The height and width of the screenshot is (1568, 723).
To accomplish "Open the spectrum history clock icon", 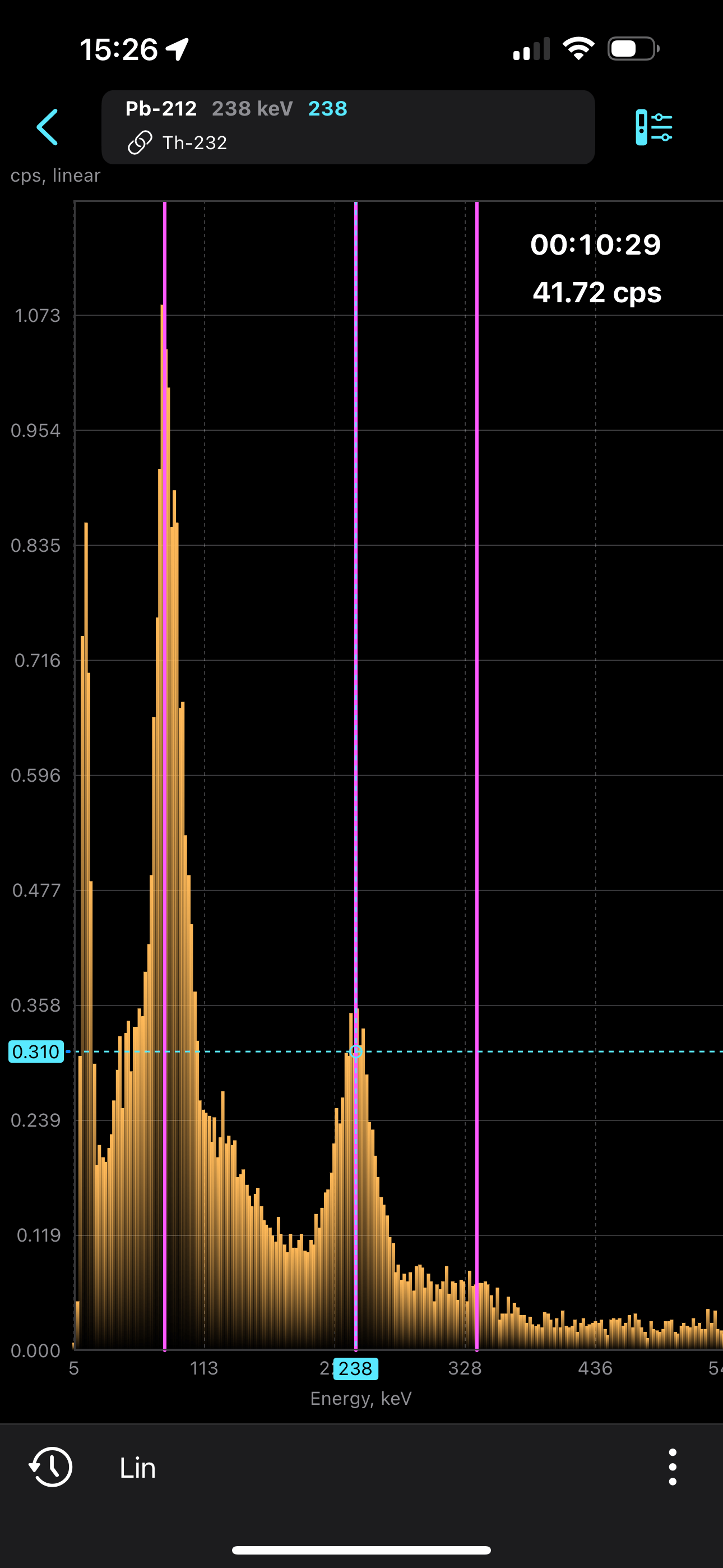I will click(51, 1467).
